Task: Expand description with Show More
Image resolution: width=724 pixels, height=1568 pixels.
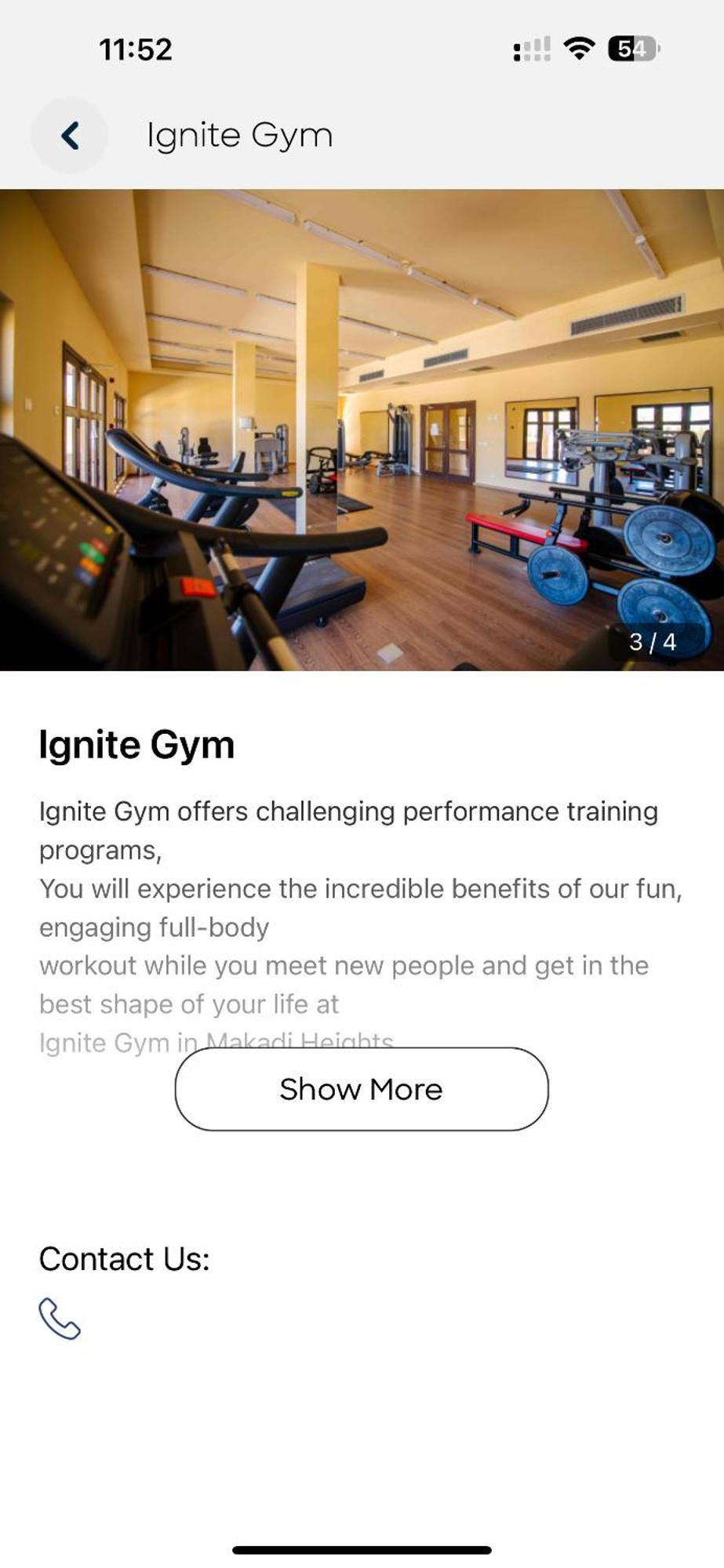Action: pyautogui.click(x=361, y=1089)
